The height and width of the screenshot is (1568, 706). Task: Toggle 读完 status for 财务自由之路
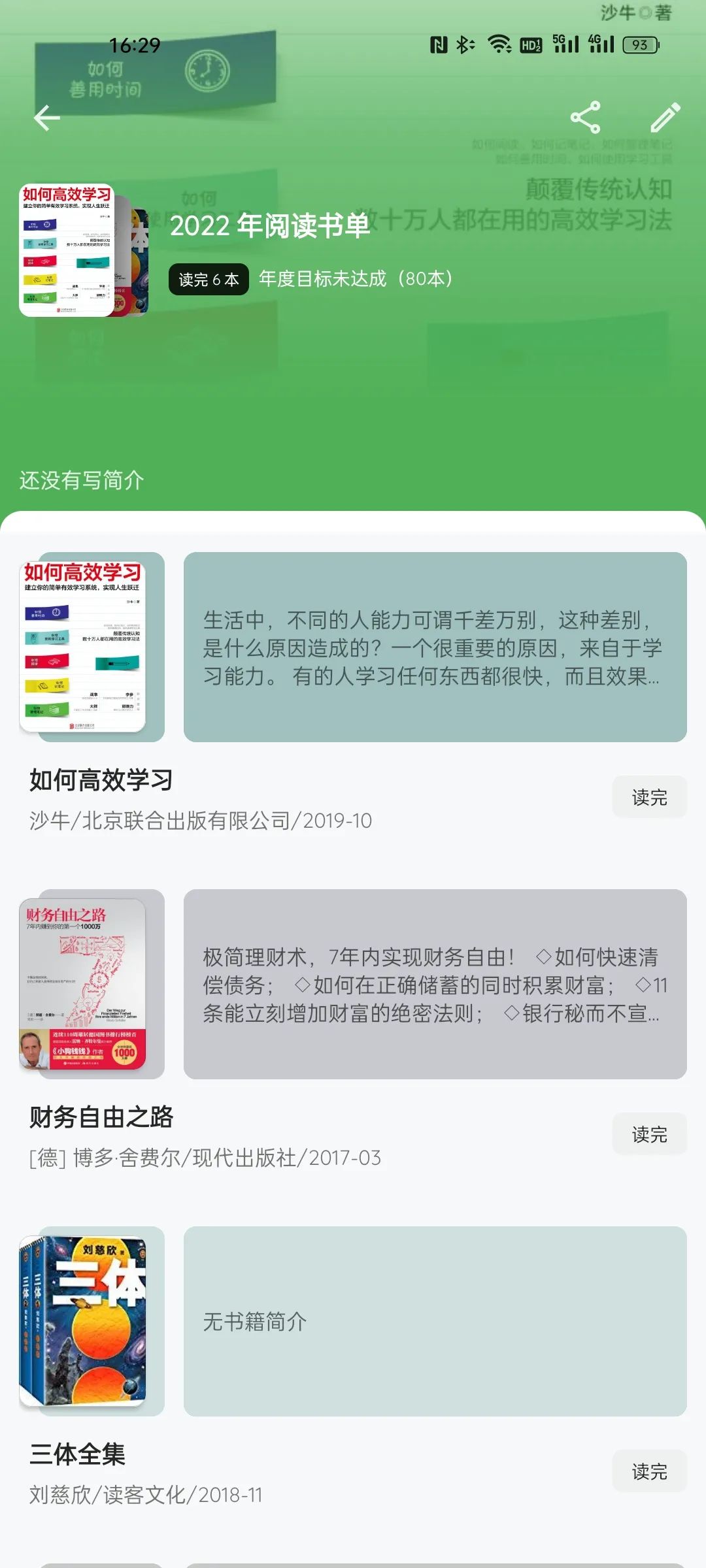(x=649, y=1135)
